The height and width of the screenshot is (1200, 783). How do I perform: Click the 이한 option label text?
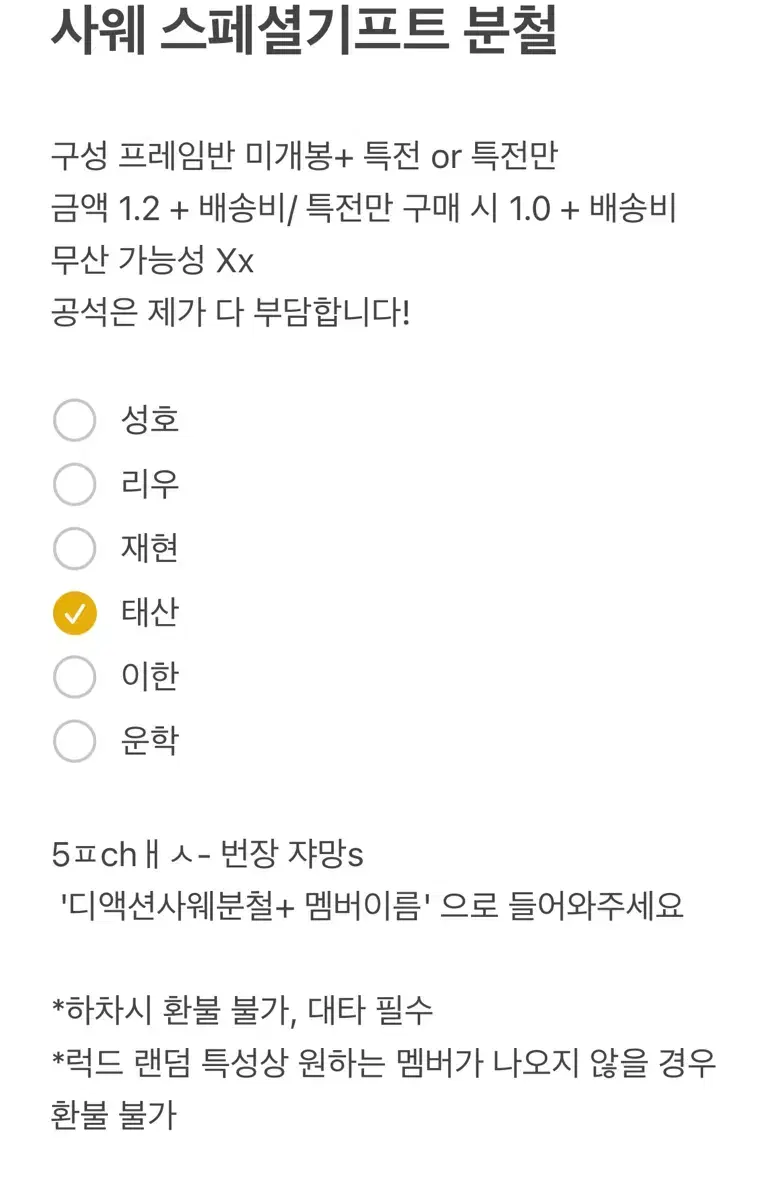pyautogui.click(x=148, y=676)
